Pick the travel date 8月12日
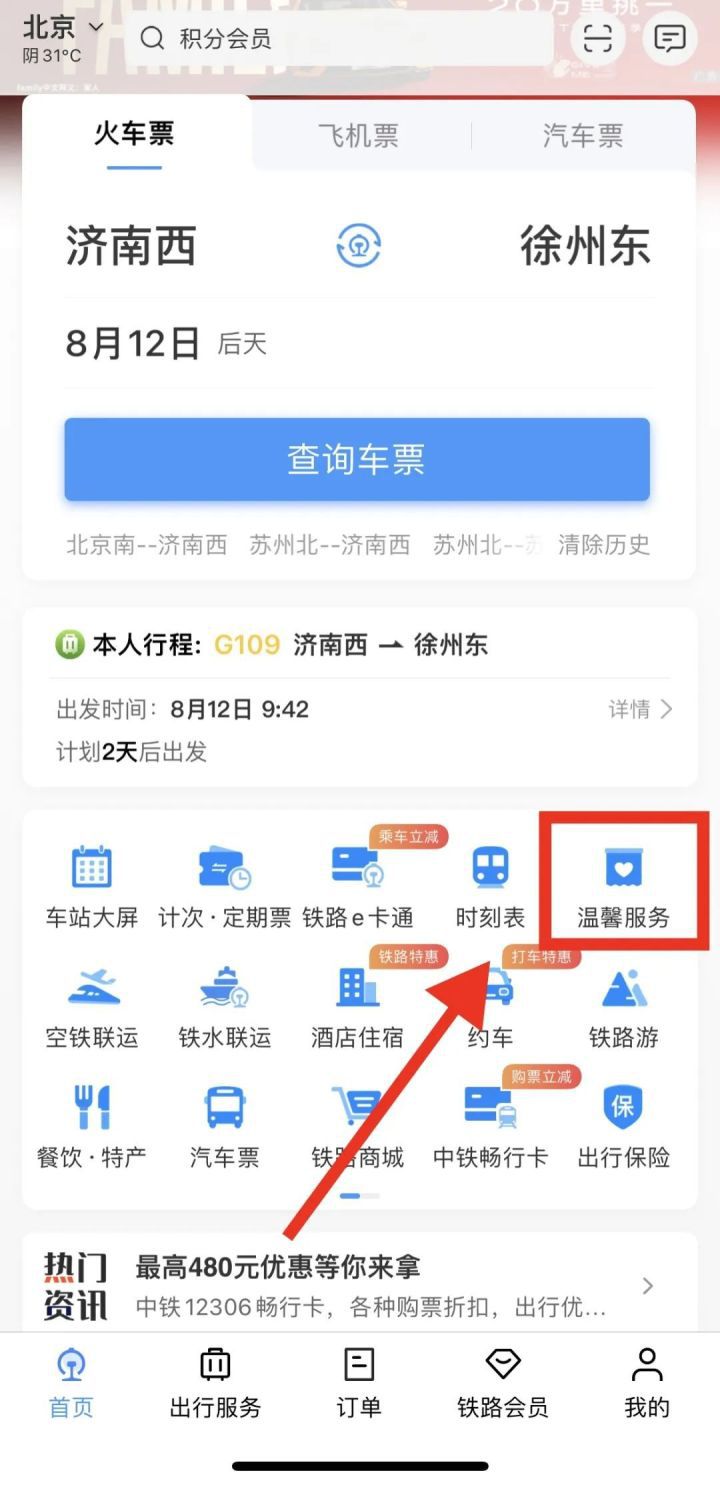The image size is (720, 1485). 133,344
